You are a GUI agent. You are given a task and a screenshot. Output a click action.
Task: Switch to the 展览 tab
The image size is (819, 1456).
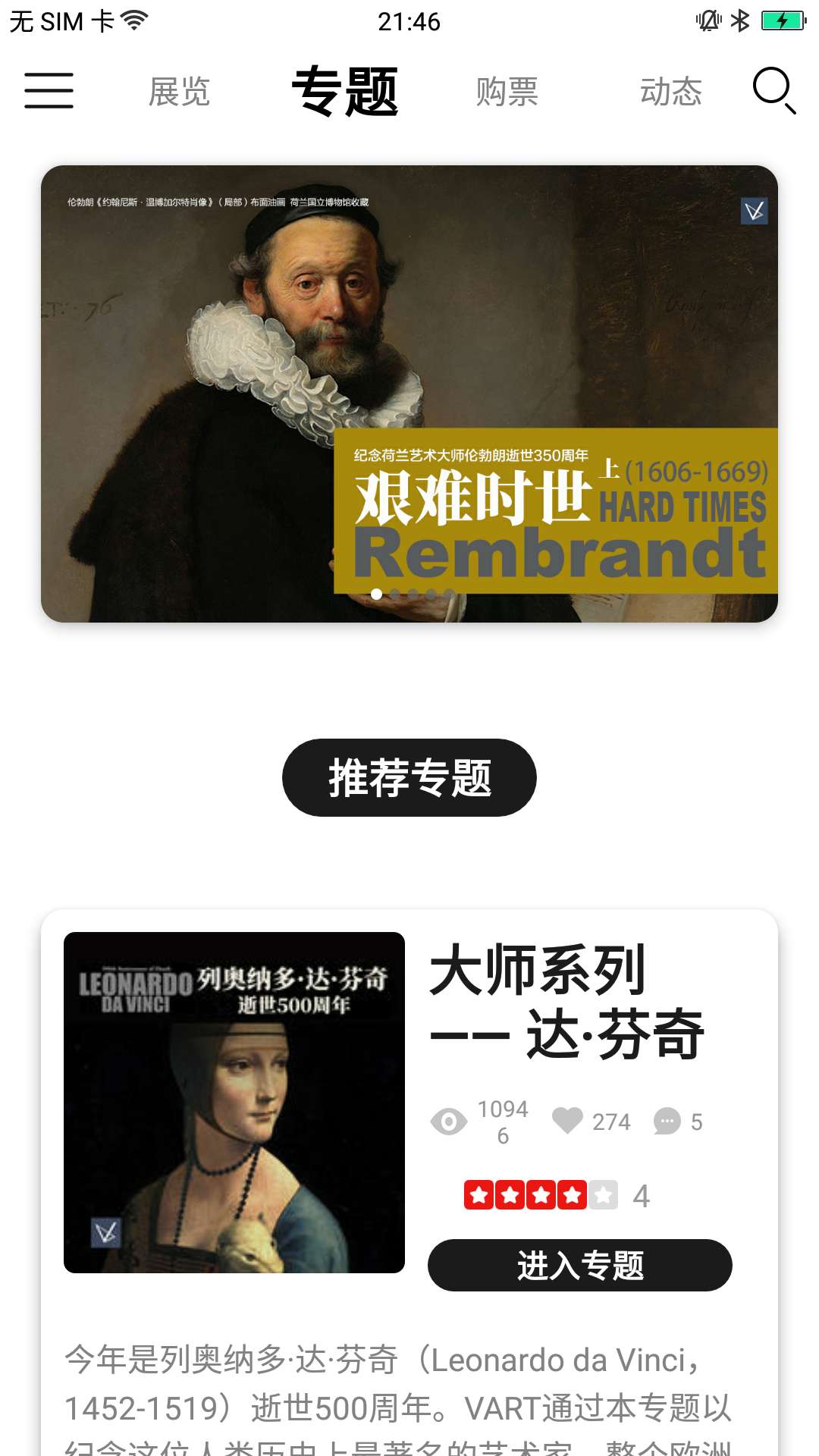click(179, 92)
